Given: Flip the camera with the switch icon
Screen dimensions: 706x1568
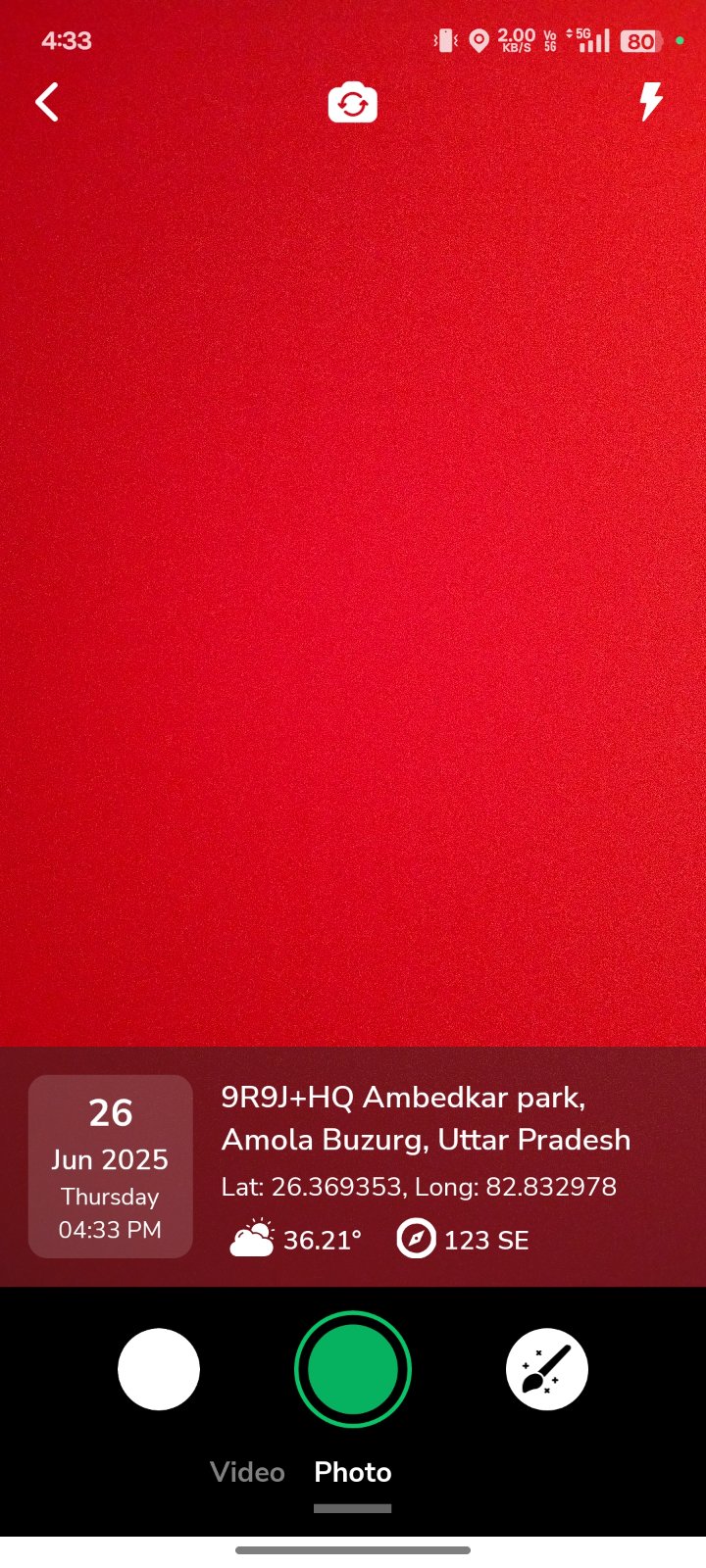Looking at the screenshot, I should [353, 103].
